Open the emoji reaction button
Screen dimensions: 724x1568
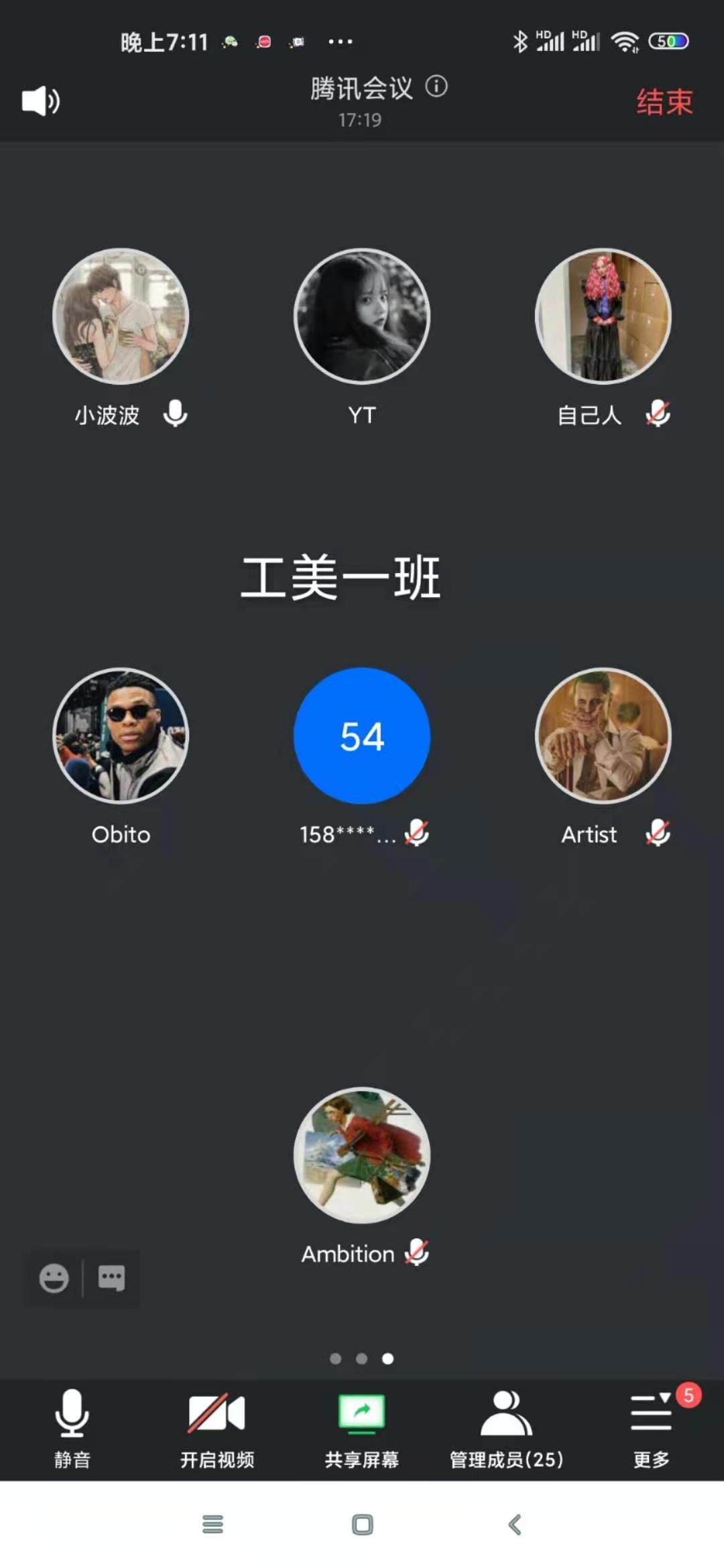(x=54, y=1278)
